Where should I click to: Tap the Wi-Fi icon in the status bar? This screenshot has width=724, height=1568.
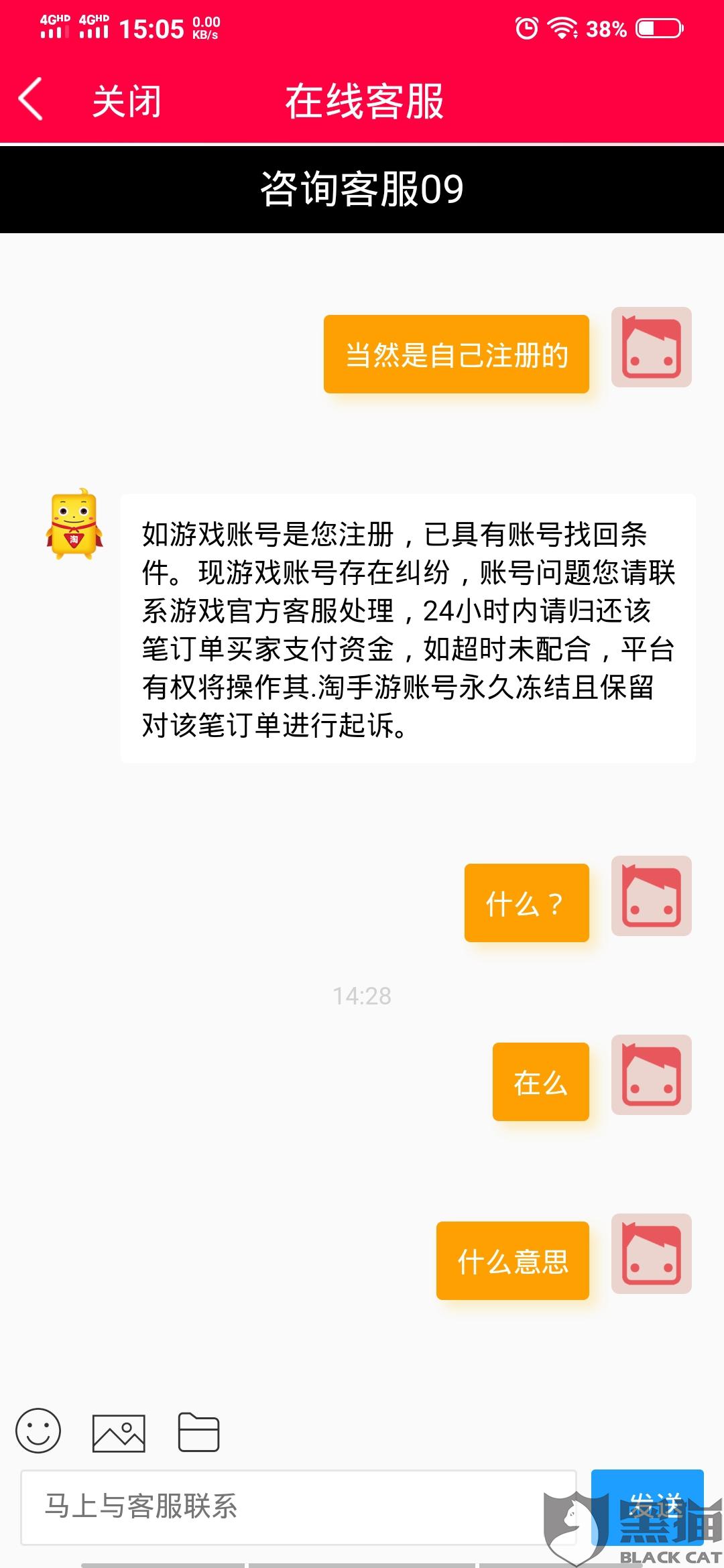[562, 28]
